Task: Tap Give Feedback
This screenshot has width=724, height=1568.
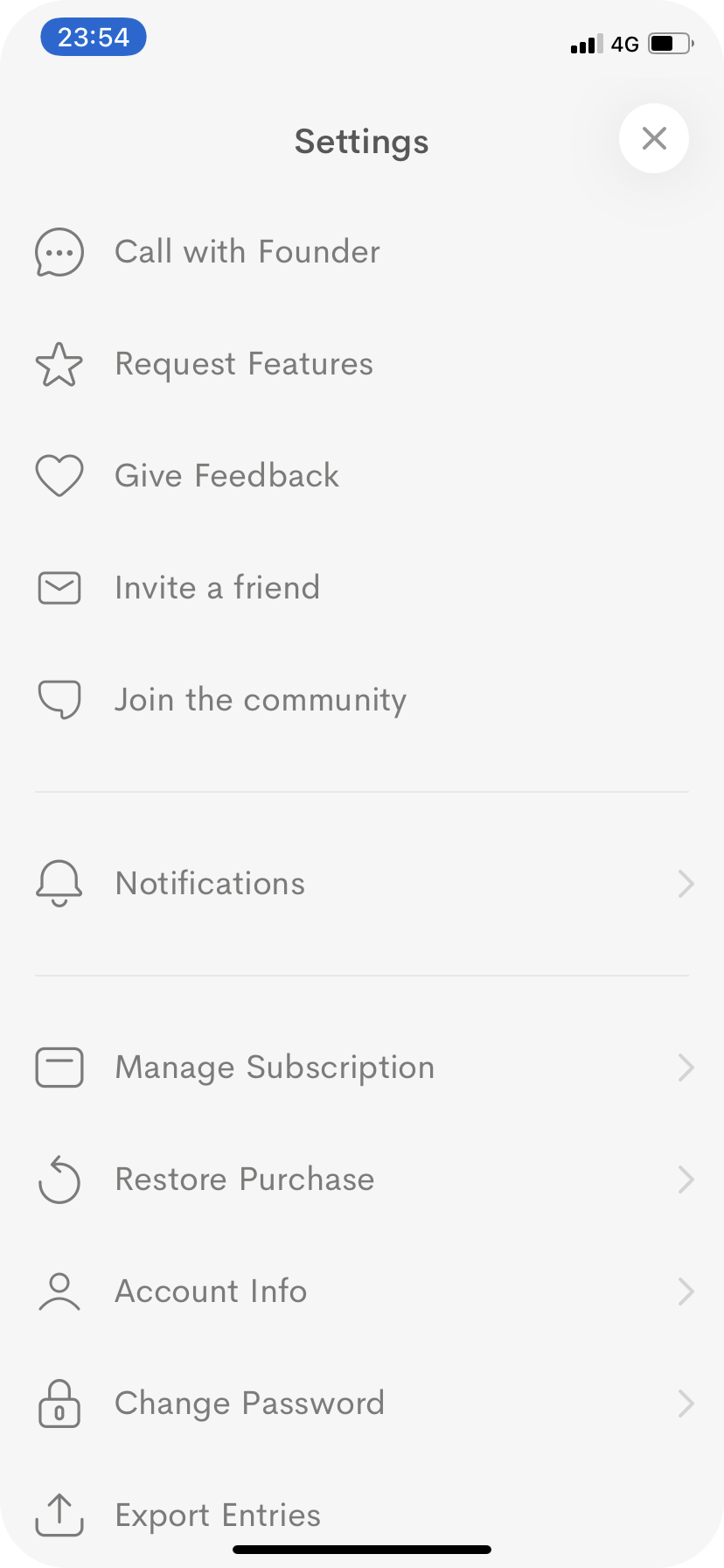Action: click(226, 476)
